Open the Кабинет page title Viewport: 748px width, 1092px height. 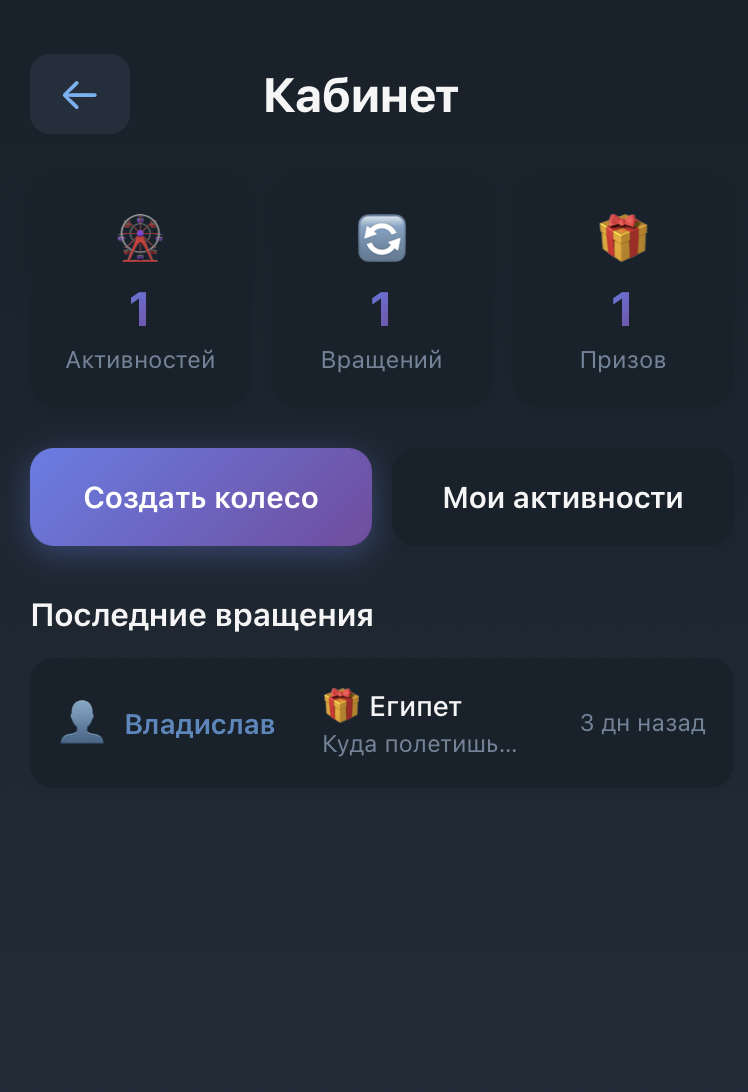[x=362, y=95]
